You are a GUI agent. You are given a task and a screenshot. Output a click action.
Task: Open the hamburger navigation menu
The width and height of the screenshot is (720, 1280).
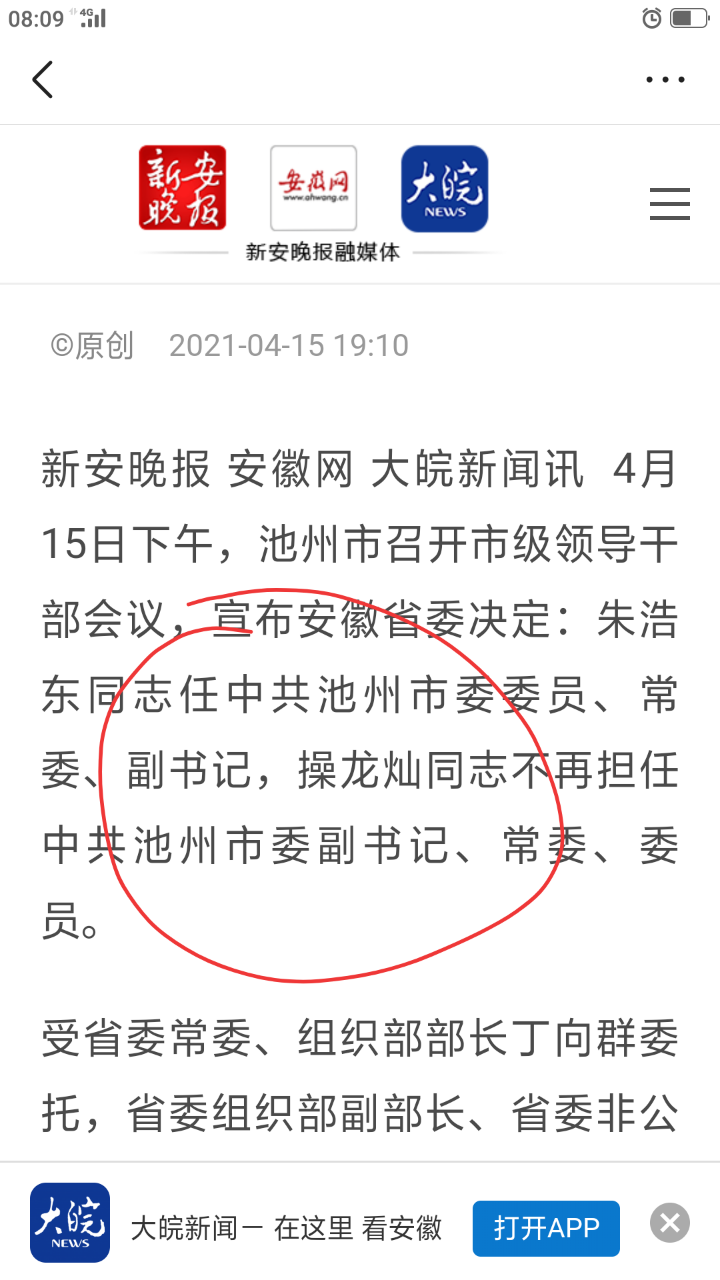669,204
